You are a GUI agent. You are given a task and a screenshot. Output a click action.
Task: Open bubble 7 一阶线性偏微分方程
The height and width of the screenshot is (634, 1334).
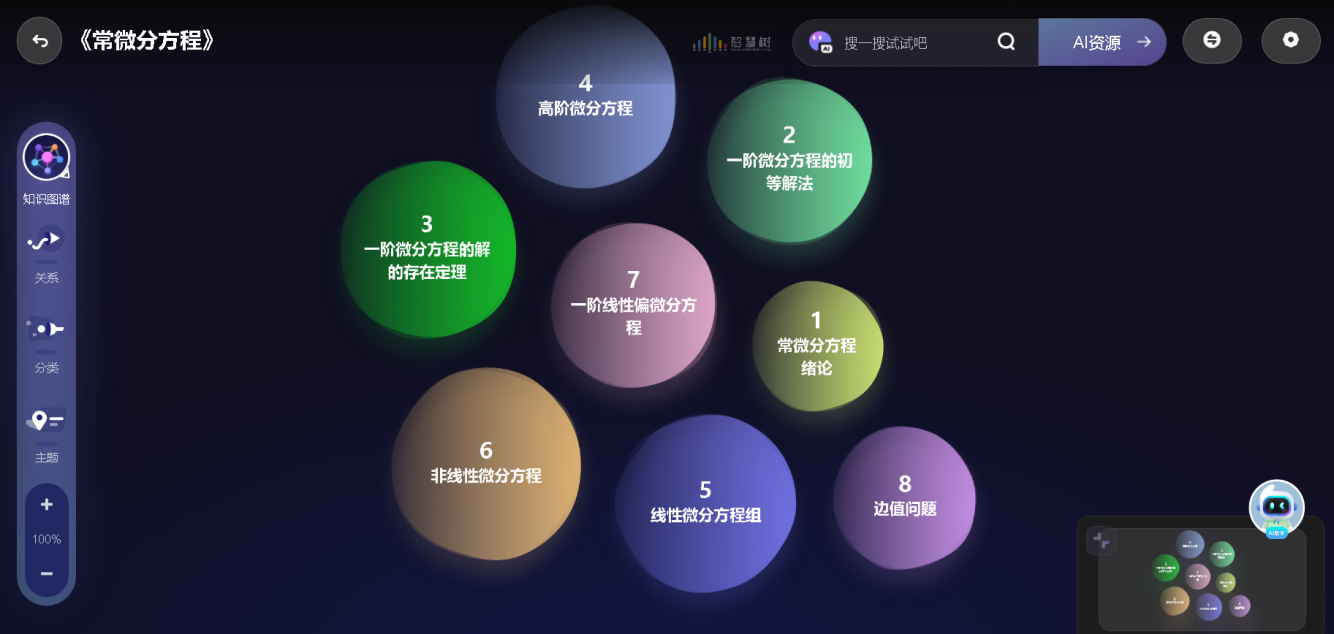pos(633,305)
